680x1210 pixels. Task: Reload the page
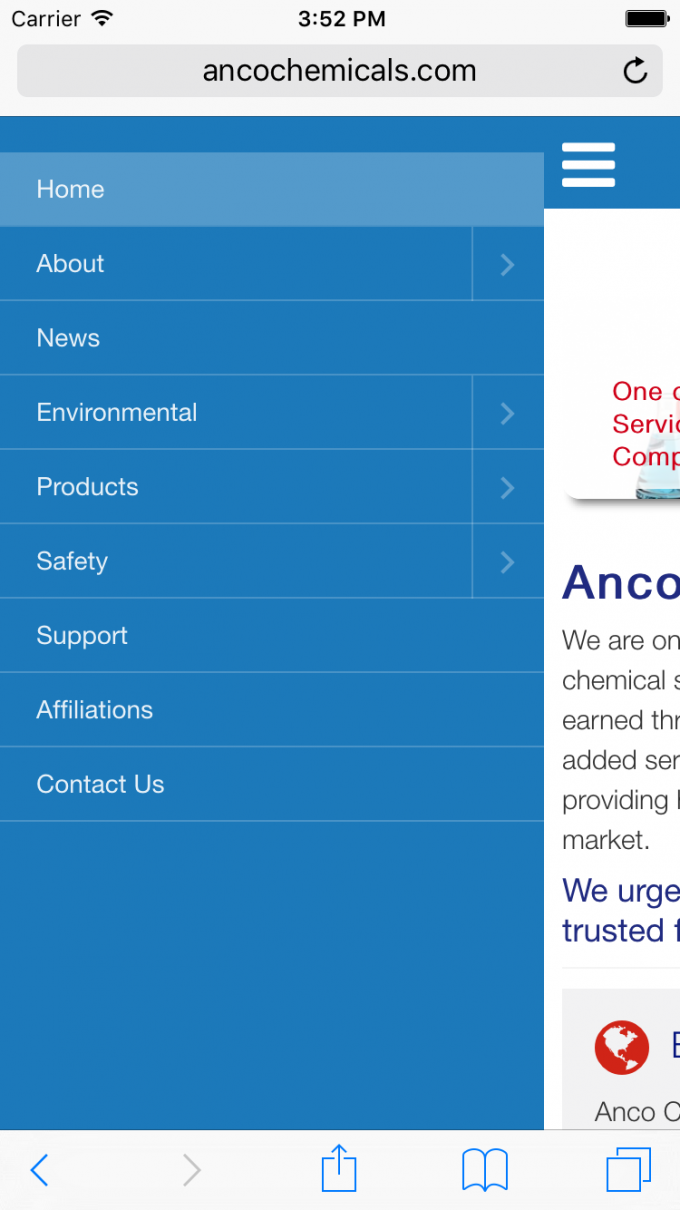(x=635, y=71)
